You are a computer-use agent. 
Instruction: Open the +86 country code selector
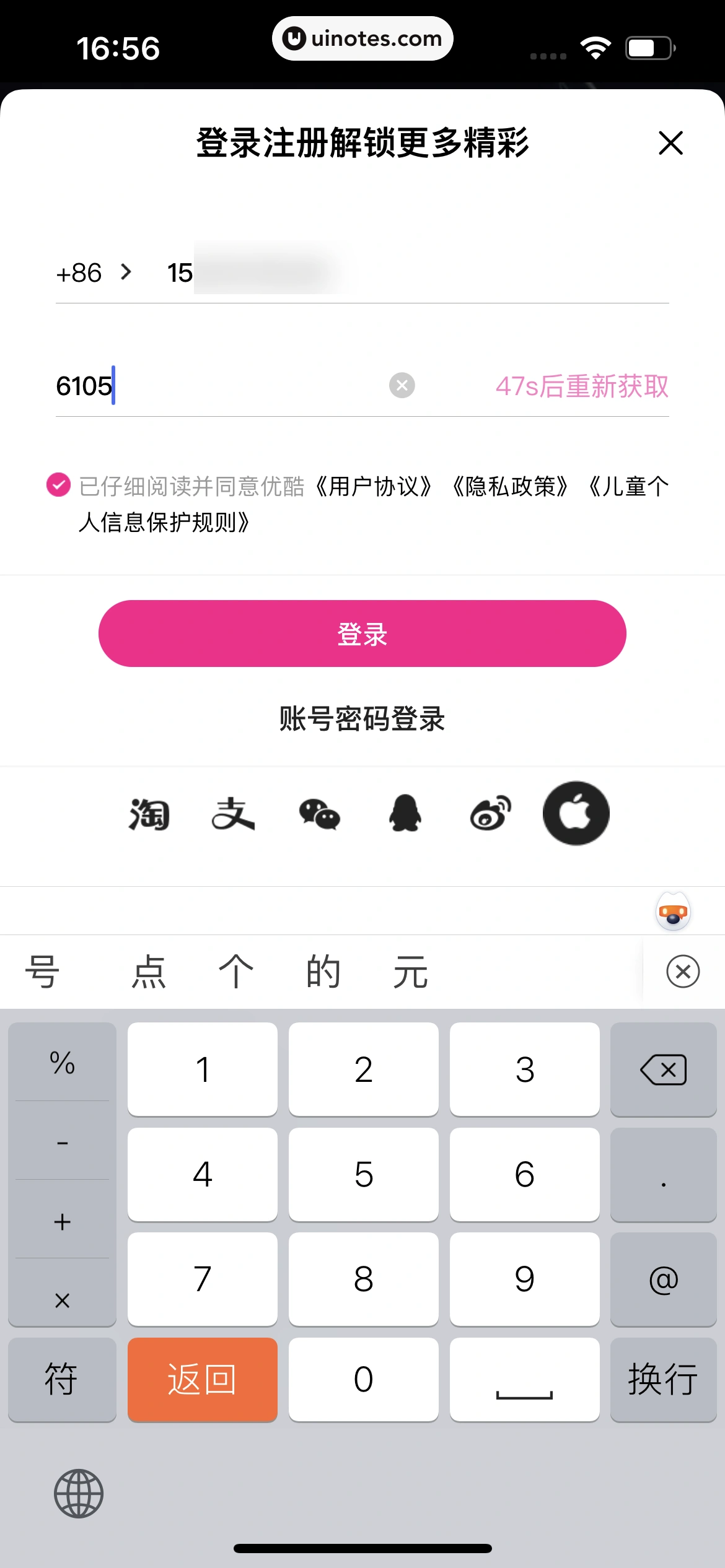tap(94, 272)
